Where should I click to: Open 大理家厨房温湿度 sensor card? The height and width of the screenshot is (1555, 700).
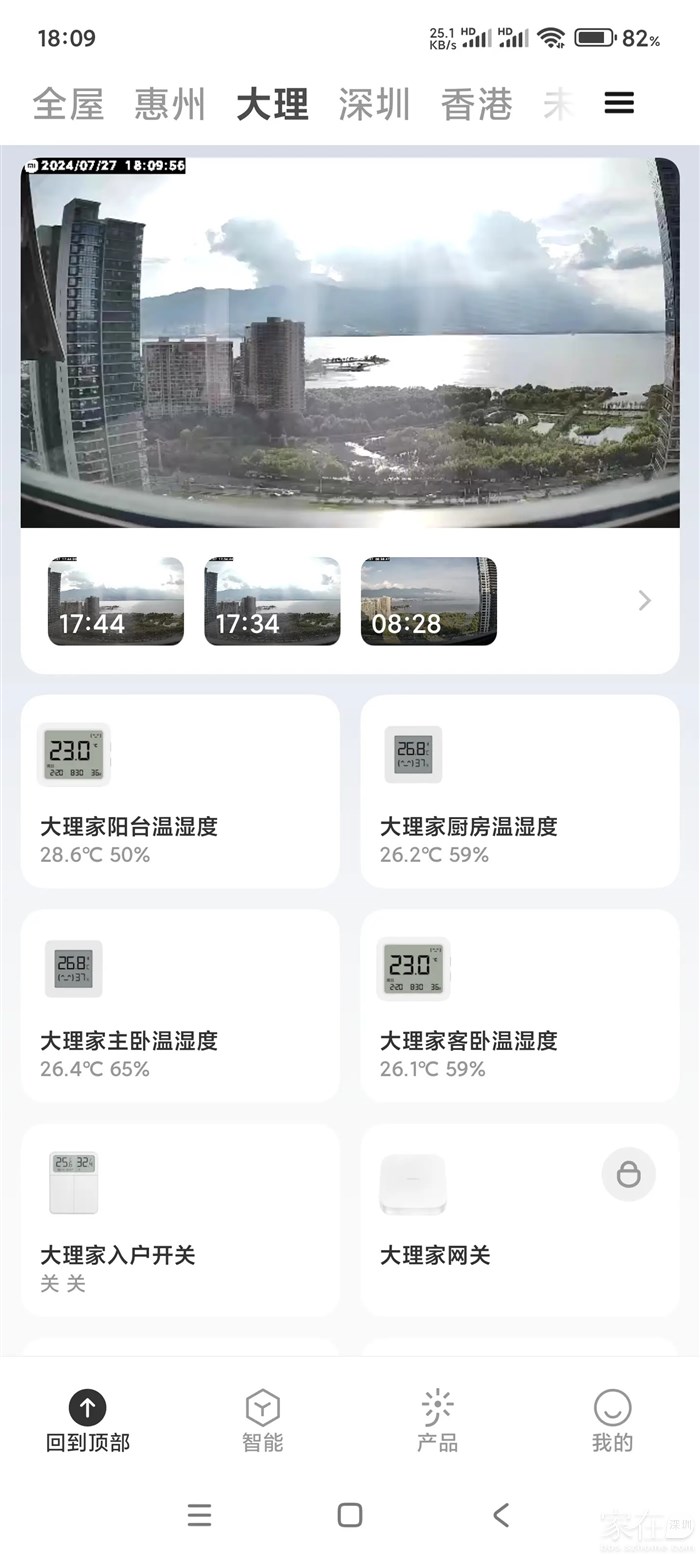[x=520, y=792]
